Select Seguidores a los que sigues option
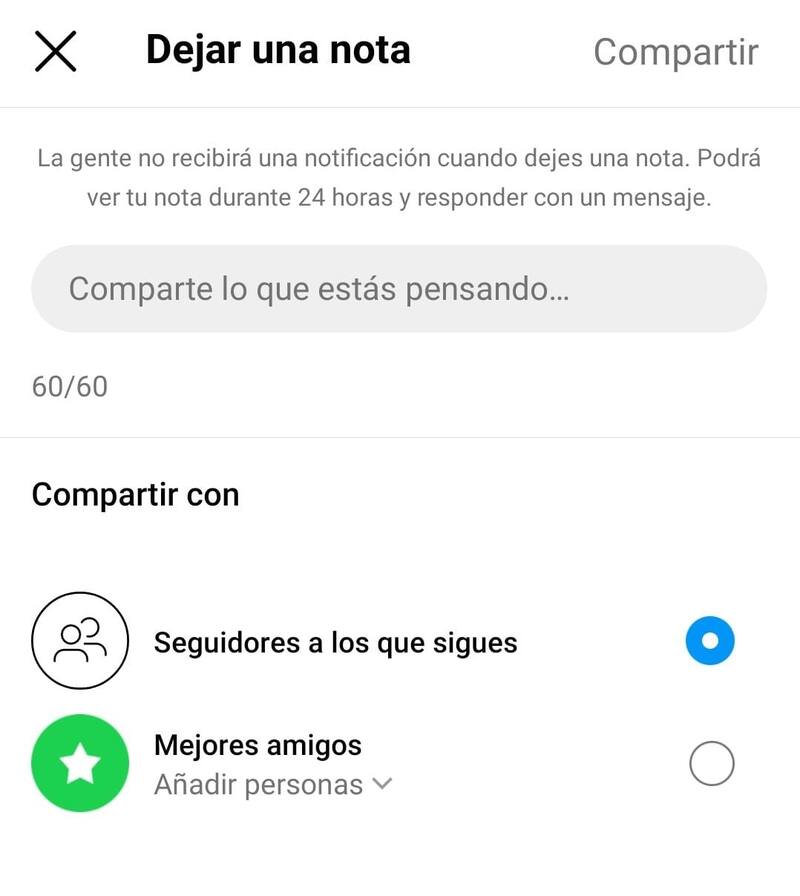Screen dimensions: 800x896 tap(711, 641)
